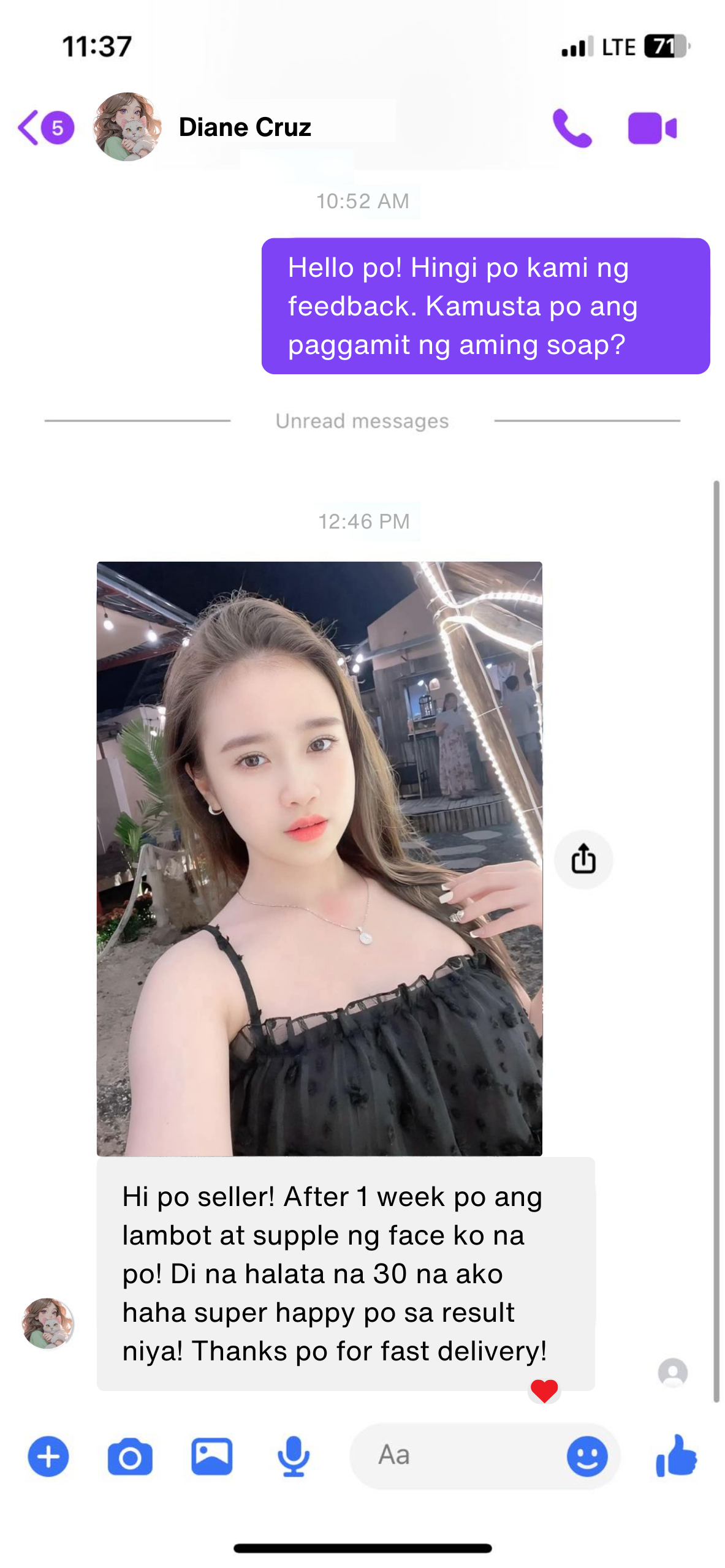Open the photo Diane sent
The height and width of the screenshot is (1568, 725).
[319, 858]
